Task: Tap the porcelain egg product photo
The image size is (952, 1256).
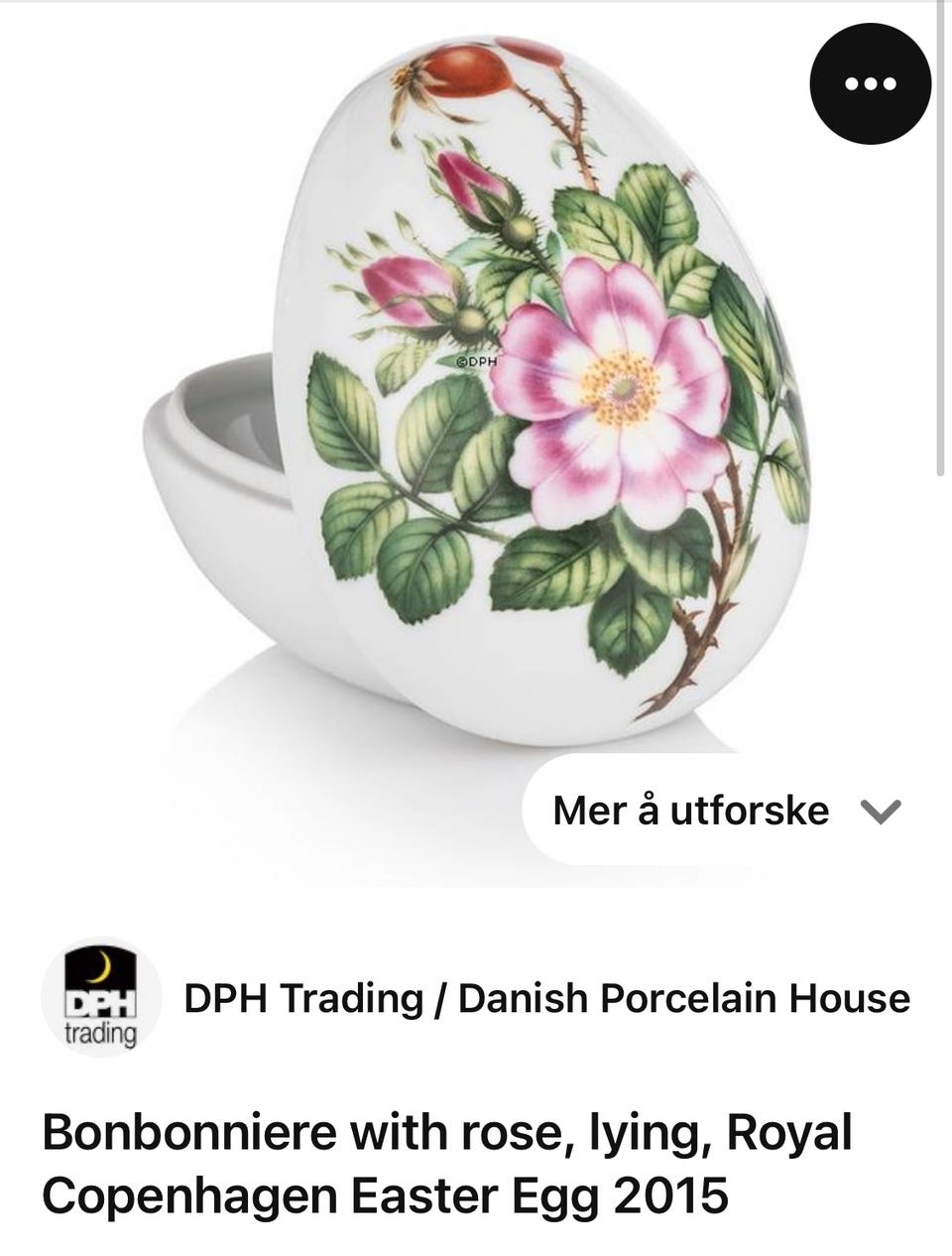Action: [x=476, y=397]
